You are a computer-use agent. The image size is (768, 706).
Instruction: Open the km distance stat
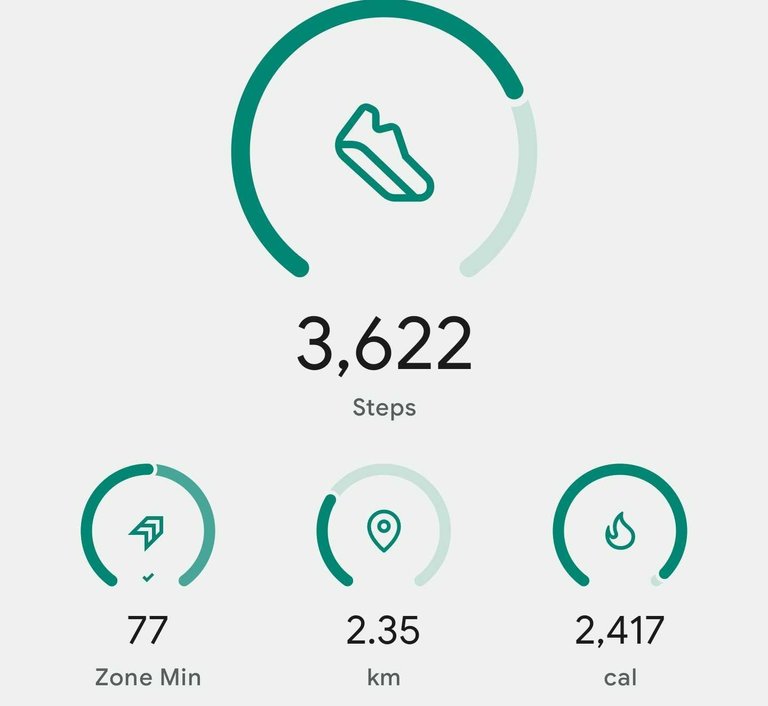pos(383,531)
